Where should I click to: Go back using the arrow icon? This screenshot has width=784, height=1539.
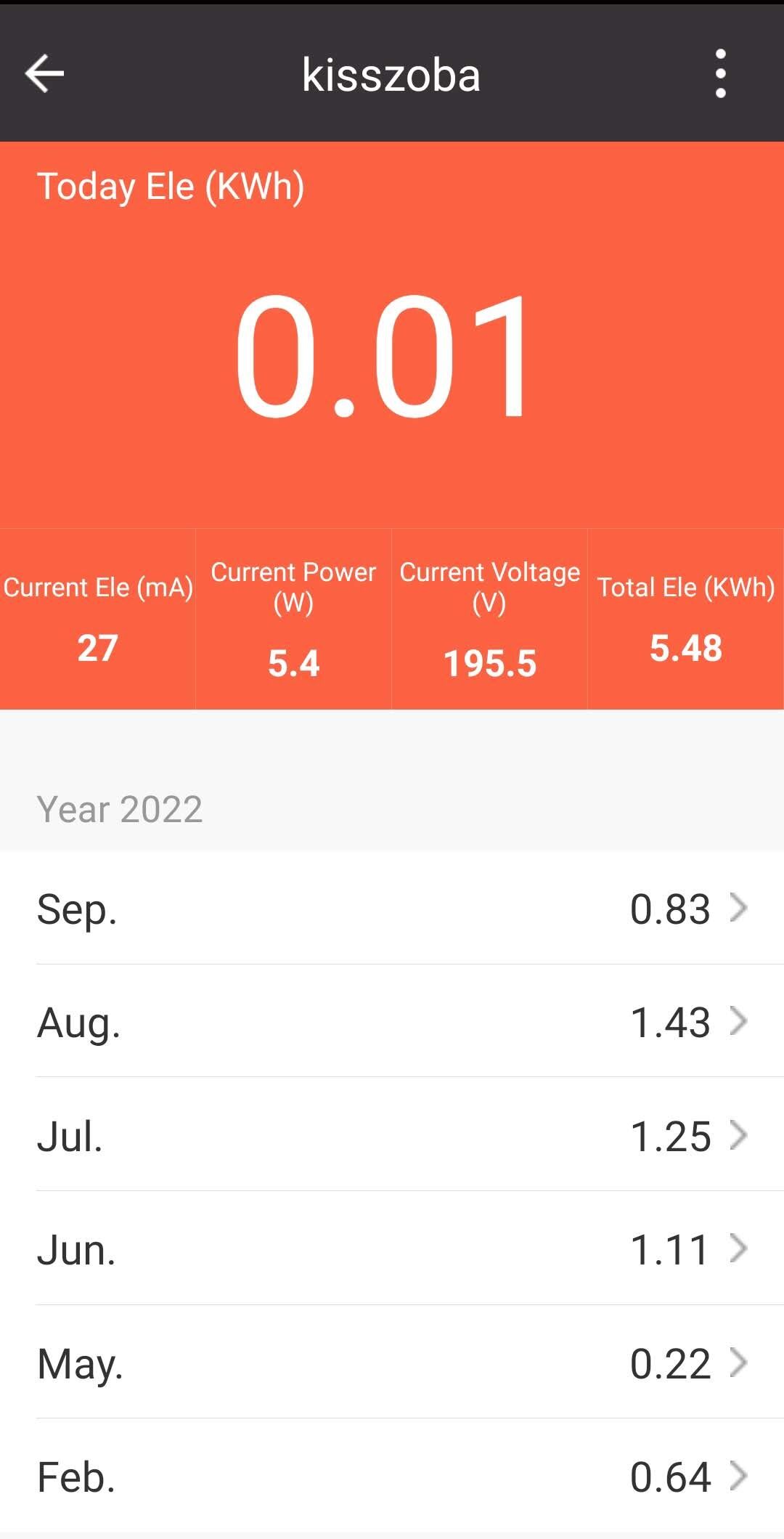point(45,73)
